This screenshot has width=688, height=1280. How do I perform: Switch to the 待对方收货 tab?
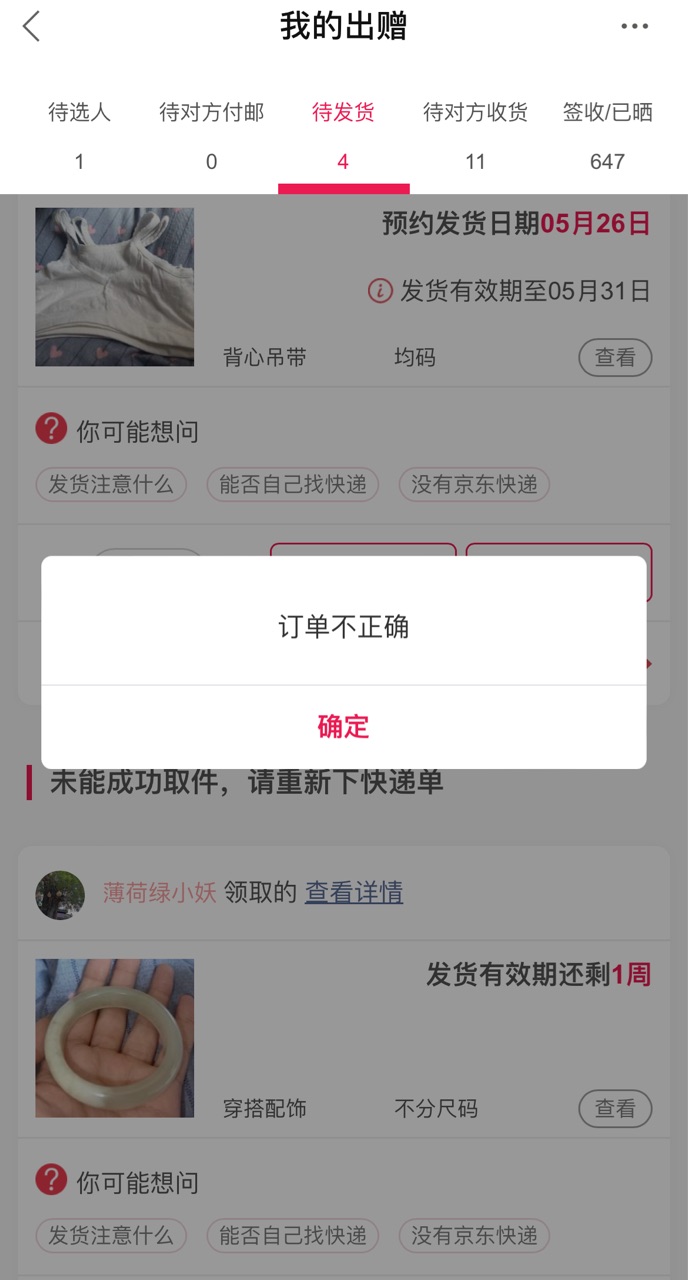click(475, 136)
